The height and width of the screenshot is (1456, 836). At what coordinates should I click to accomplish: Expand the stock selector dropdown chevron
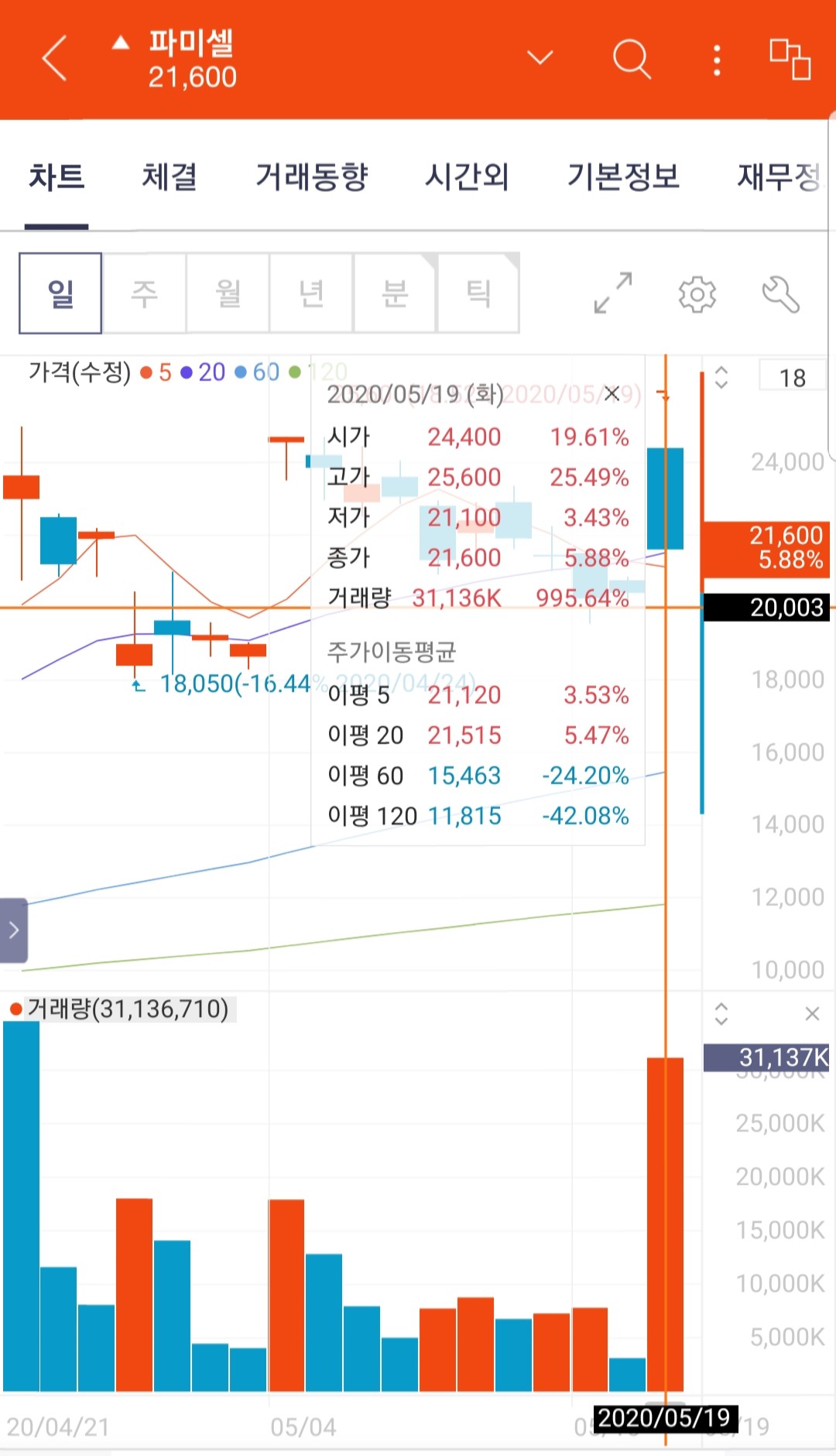pos(540,57)
